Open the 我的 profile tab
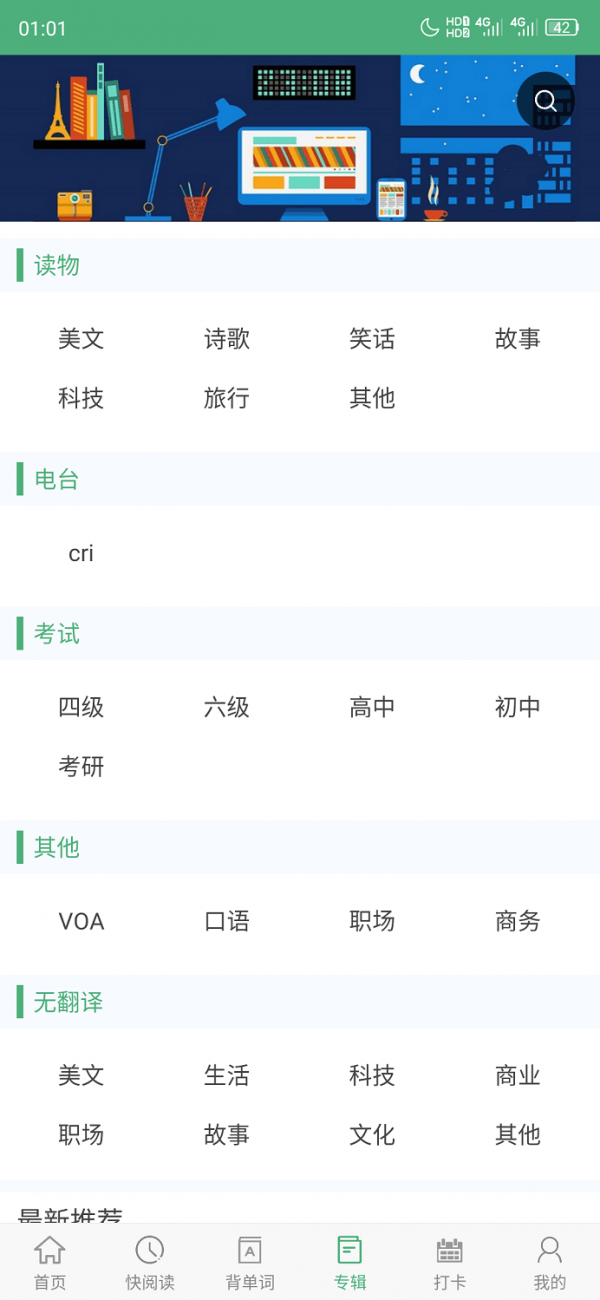 [x=550, y=1262]
